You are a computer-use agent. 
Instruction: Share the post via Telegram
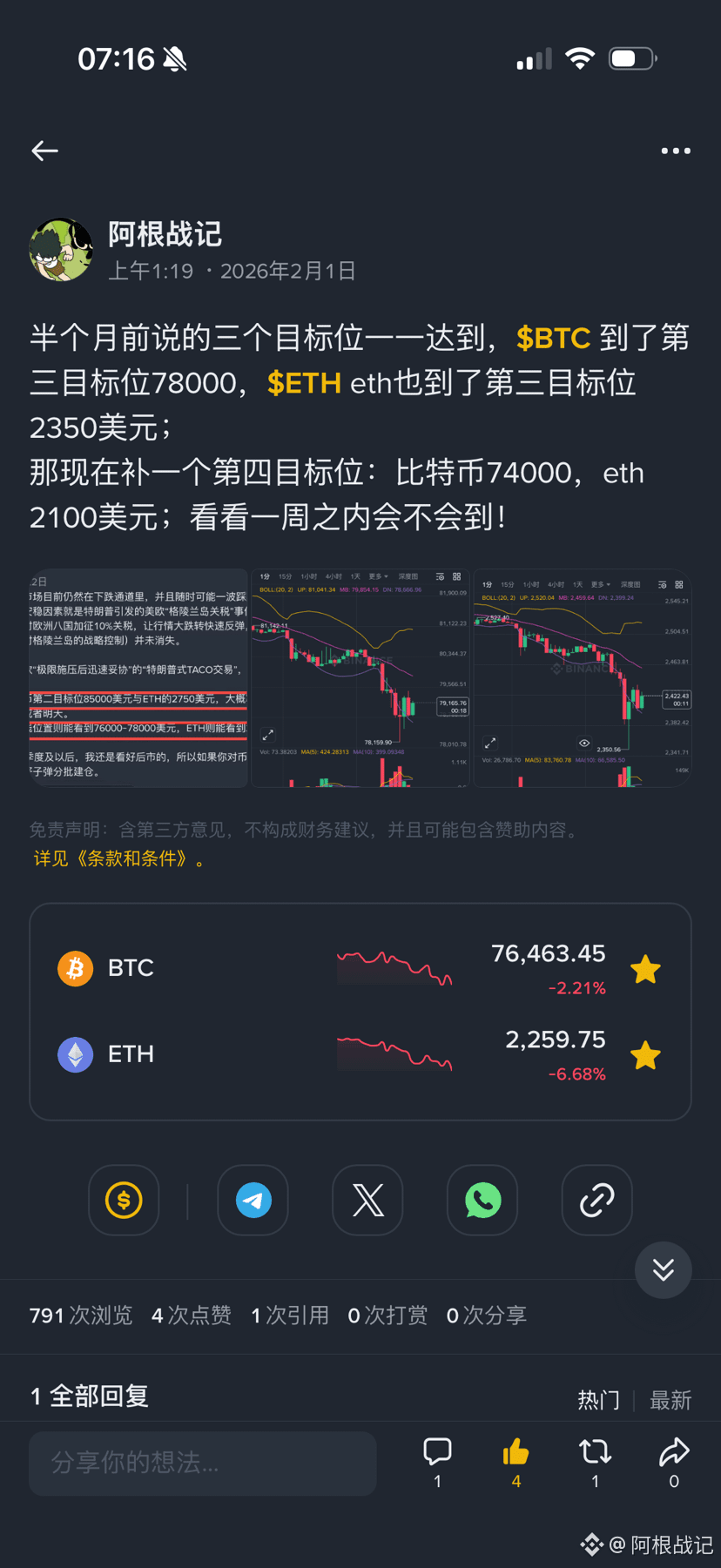click(253, 1200)
